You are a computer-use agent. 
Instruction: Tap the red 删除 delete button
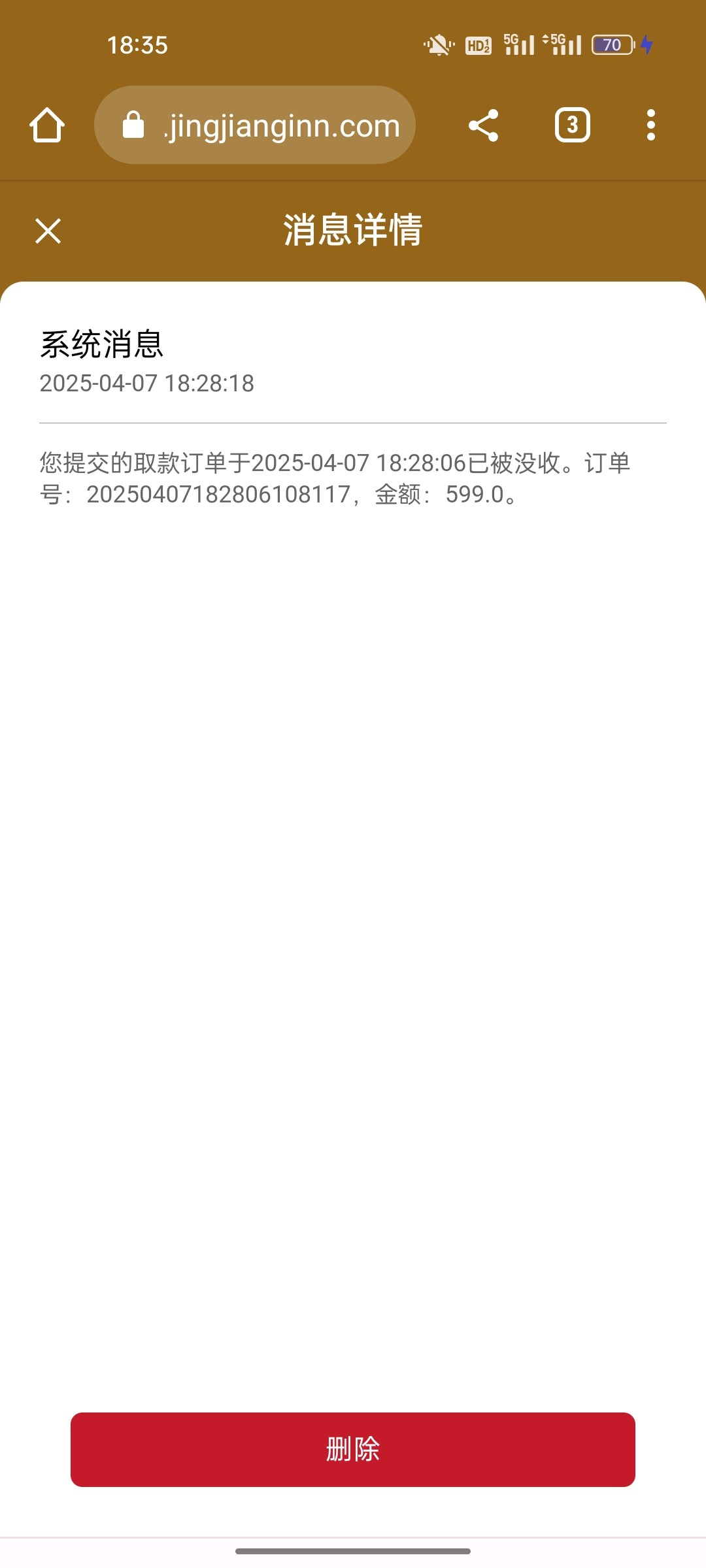353,1450
